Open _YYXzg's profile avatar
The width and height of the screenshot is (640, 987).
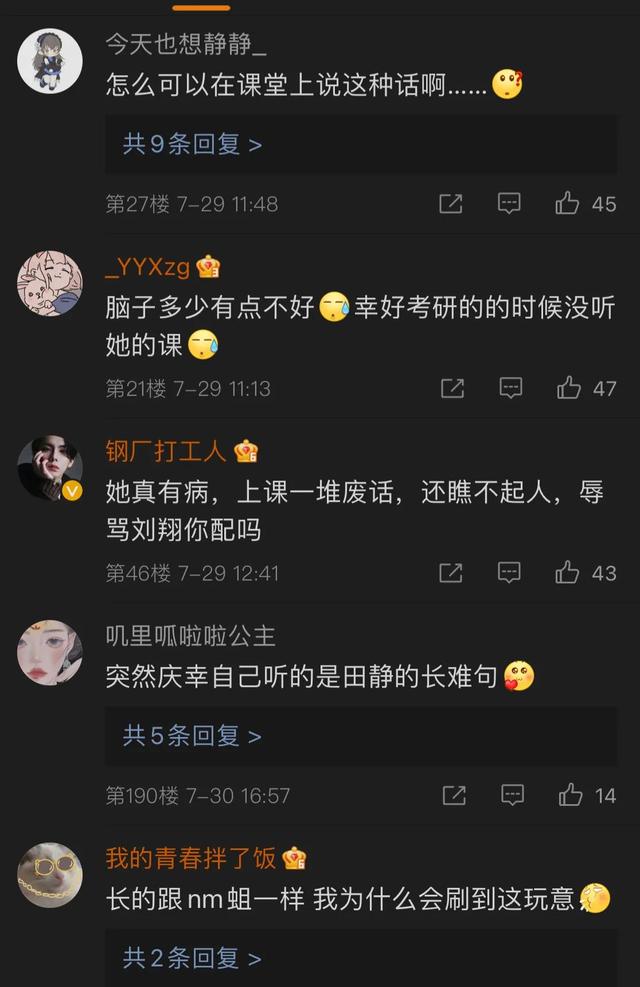point(50,284)
